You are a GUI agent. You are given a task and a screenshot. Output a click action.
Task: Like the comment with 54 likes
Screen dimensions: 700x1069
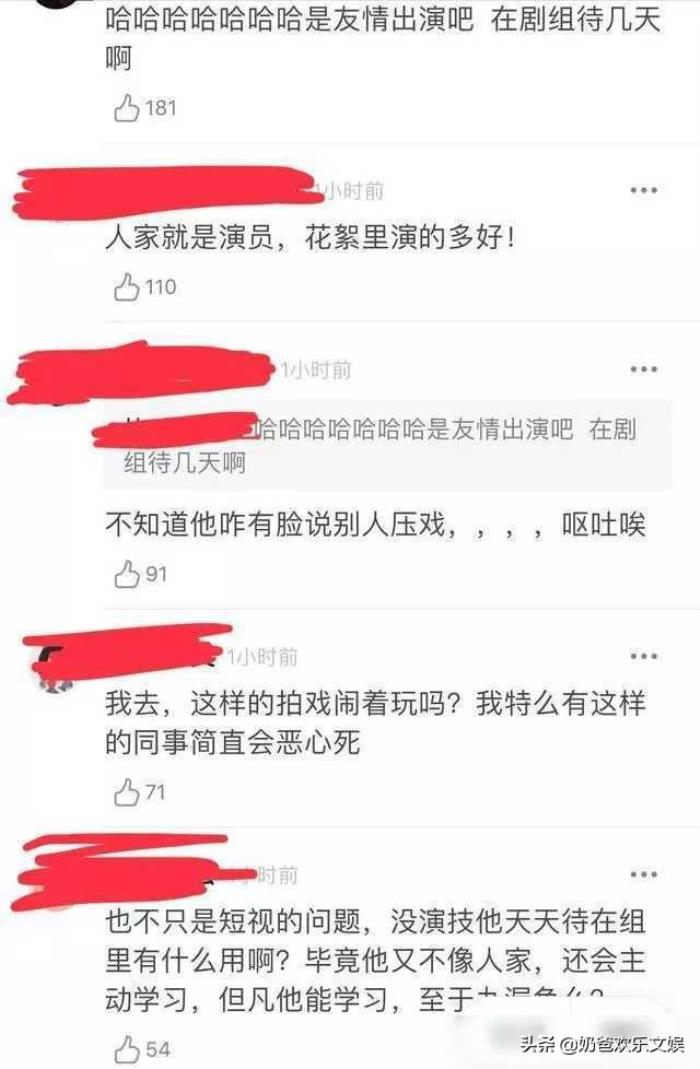pyautogui.click(x=127, y=1049)
